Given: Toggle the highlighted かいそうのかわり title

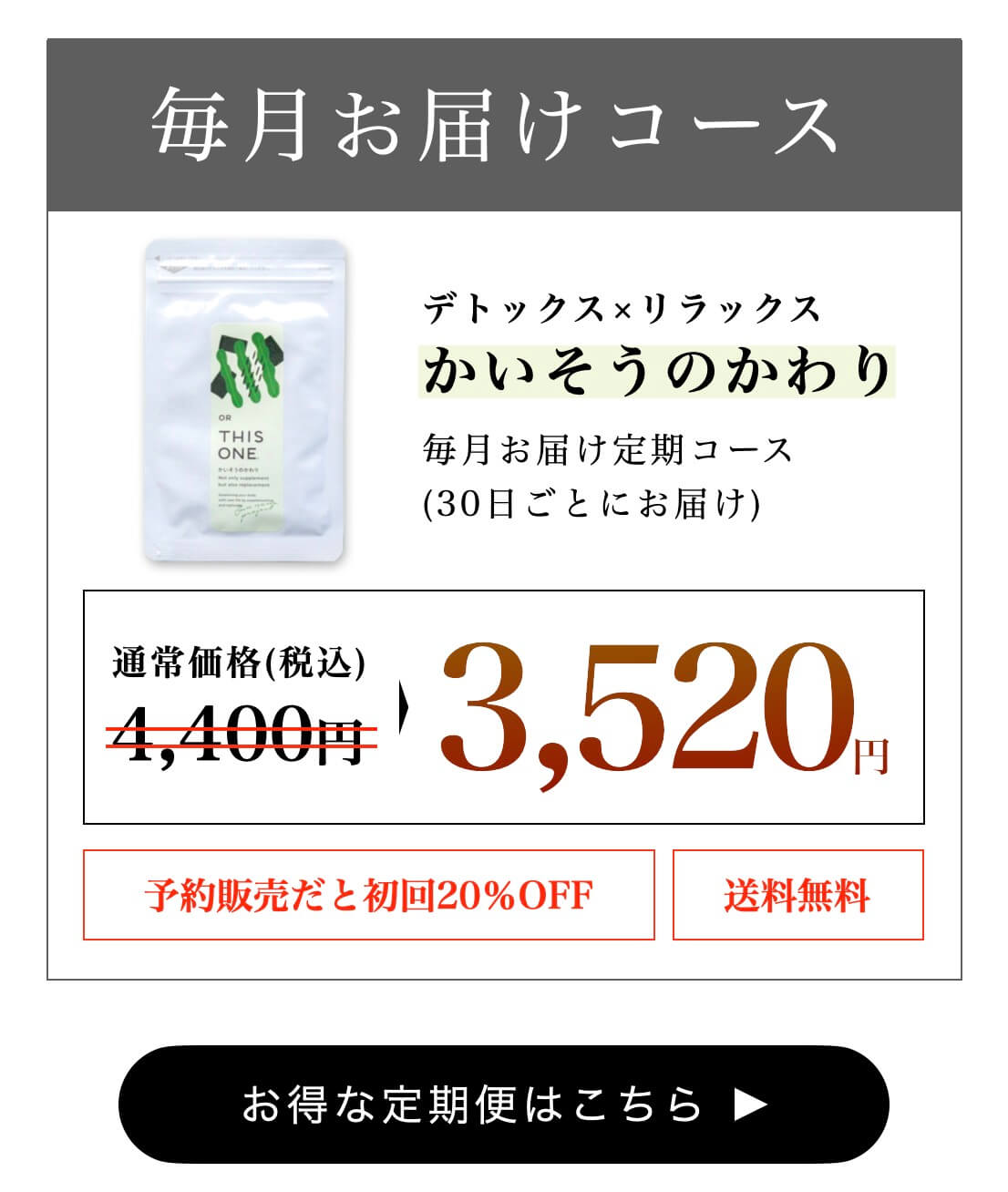Looking at the screenshot, I should click(661, 368).
